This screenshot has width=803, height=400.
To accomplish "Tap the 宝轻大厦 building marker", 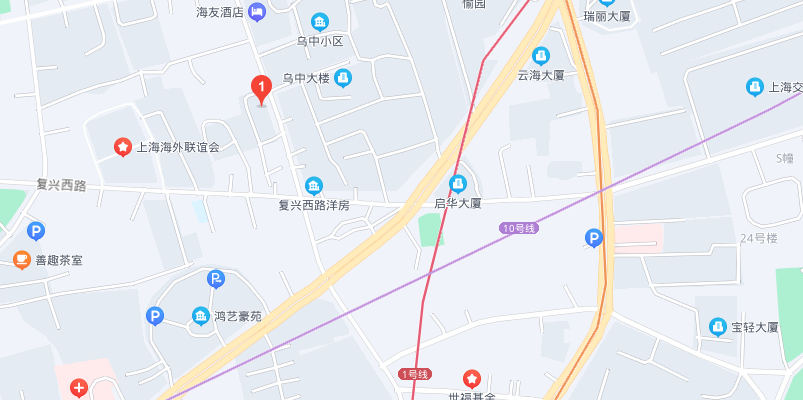I will (717, 327).
